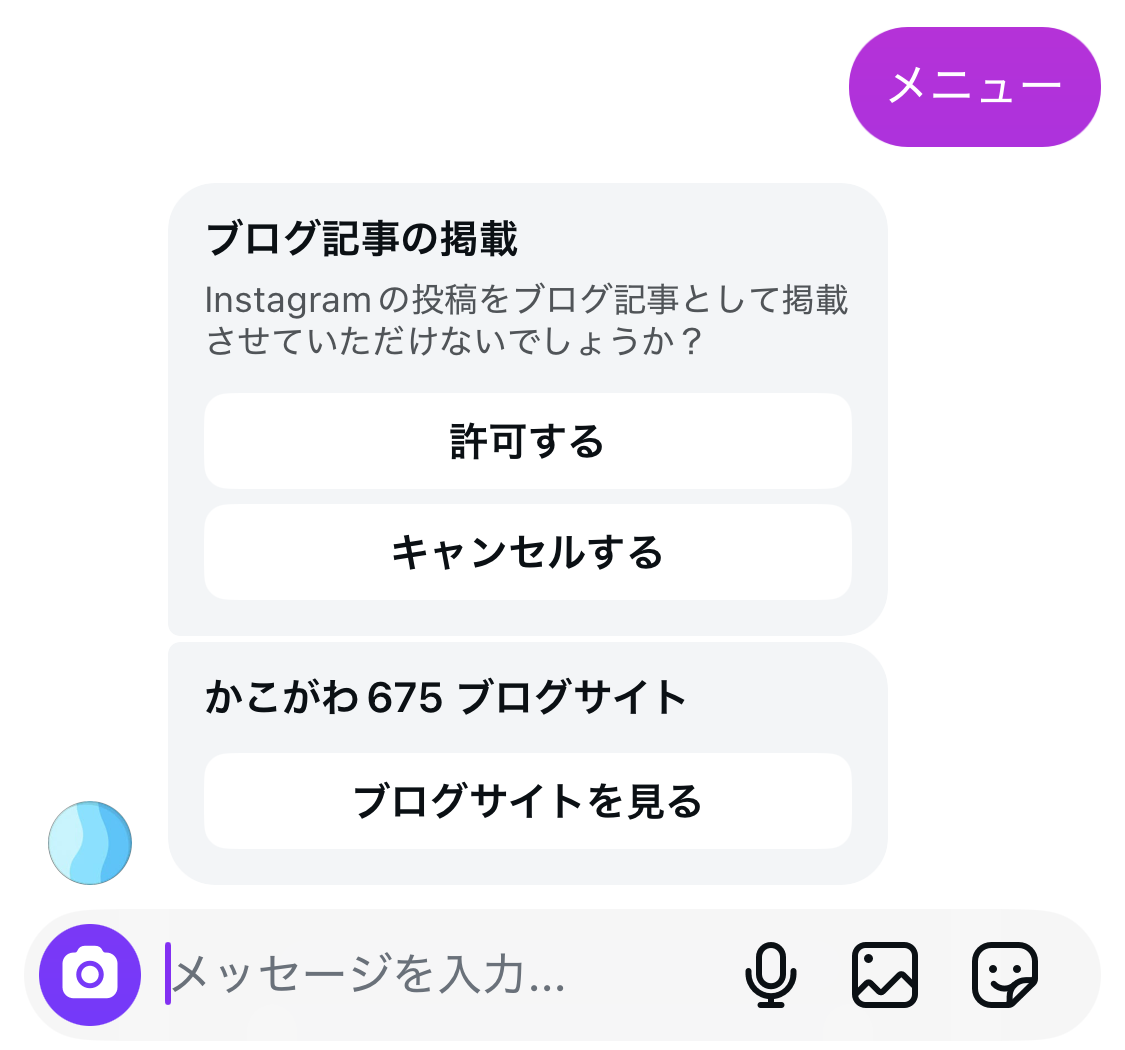This screenshot has width=1125, height=1050.
Task: Select キャンセルする option
Action: [x=527, y=552]
